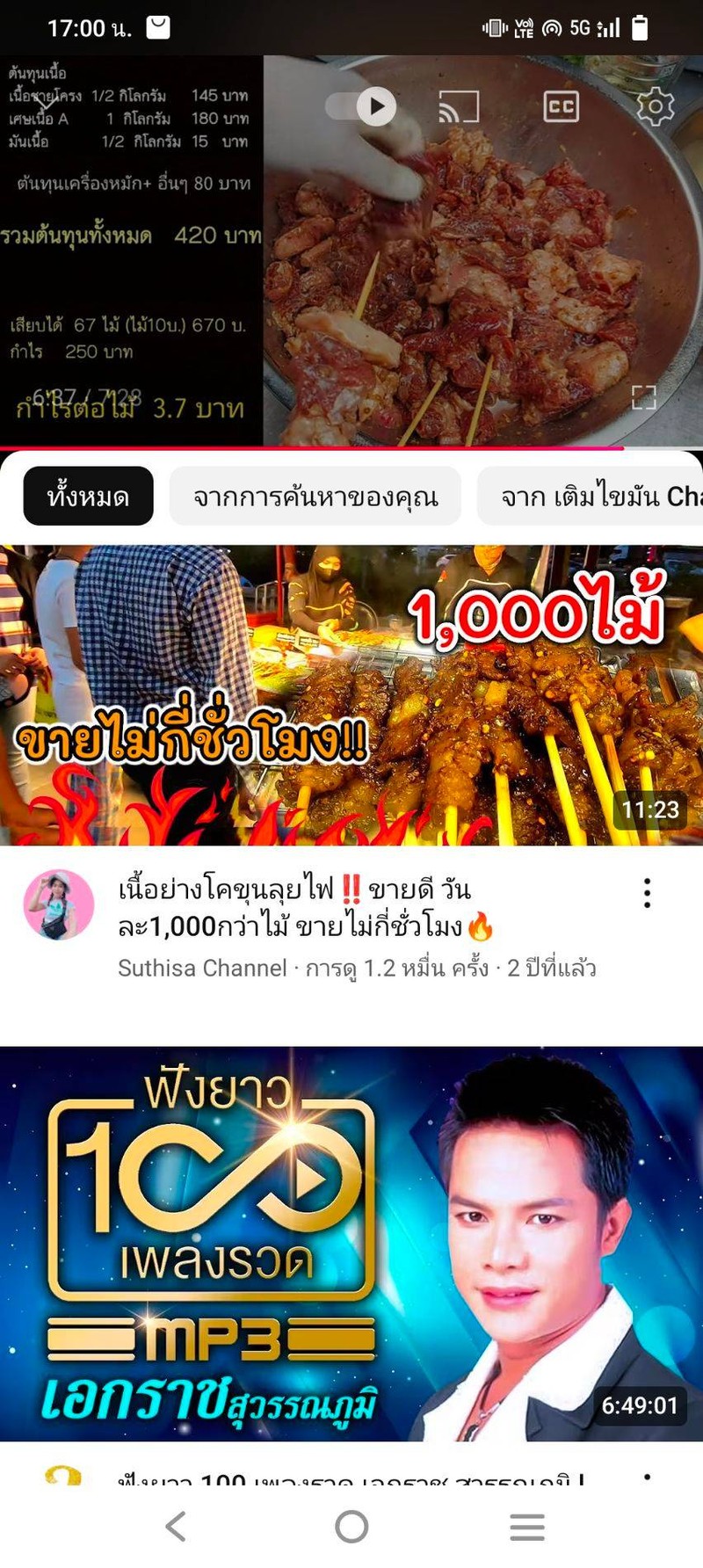703x1568 pixels.
Task: Open the three-dot options for Suthisa video
Action: 648,891
